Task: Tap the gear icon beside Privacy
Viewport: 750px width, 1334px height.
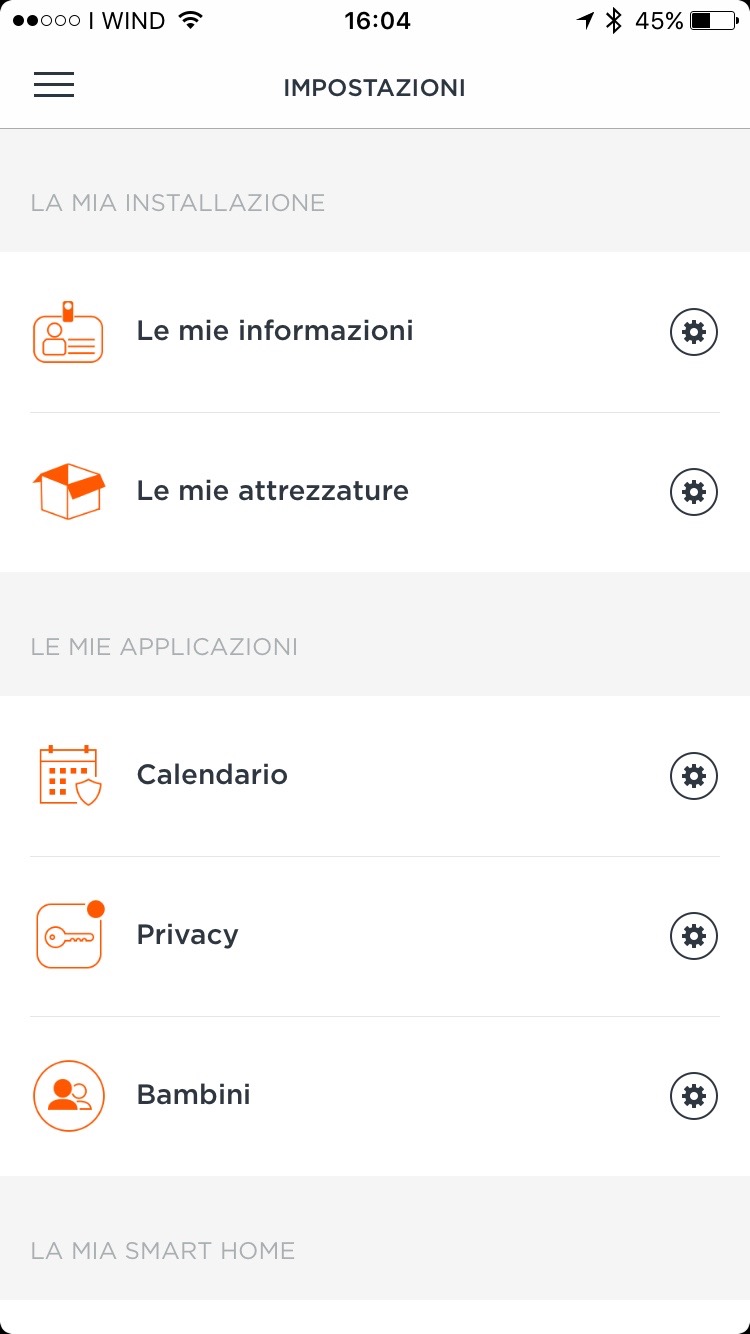Action: click(694, 936)
